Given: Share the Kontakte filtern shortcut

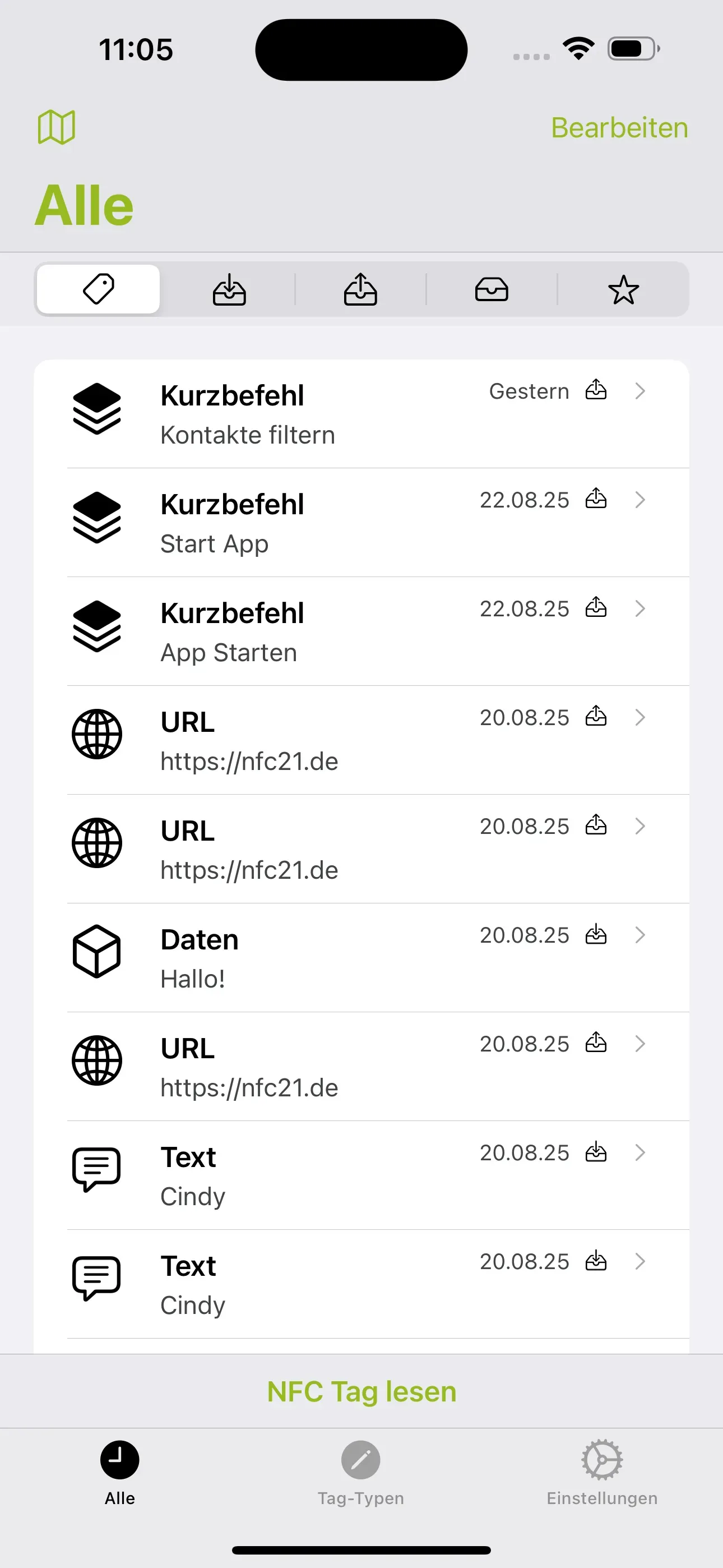Looking at the screenshot, I should point(596,391).
